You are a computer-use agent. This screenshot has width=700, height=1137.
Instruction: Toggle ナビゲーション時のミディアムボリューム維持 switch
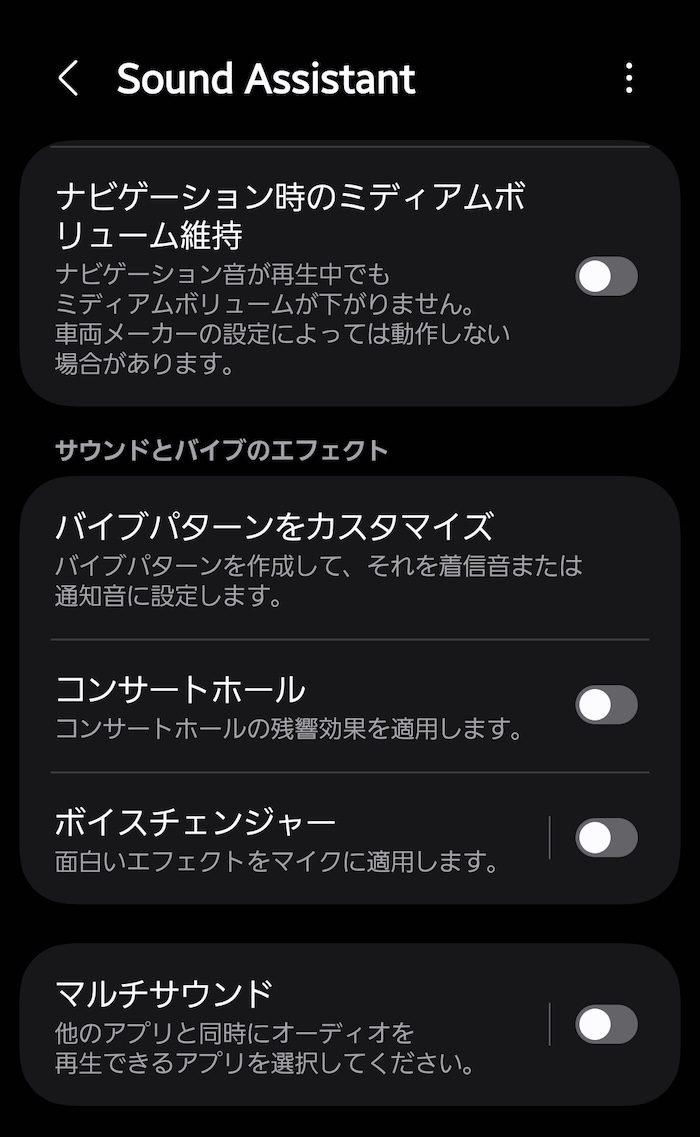point(606,276)
